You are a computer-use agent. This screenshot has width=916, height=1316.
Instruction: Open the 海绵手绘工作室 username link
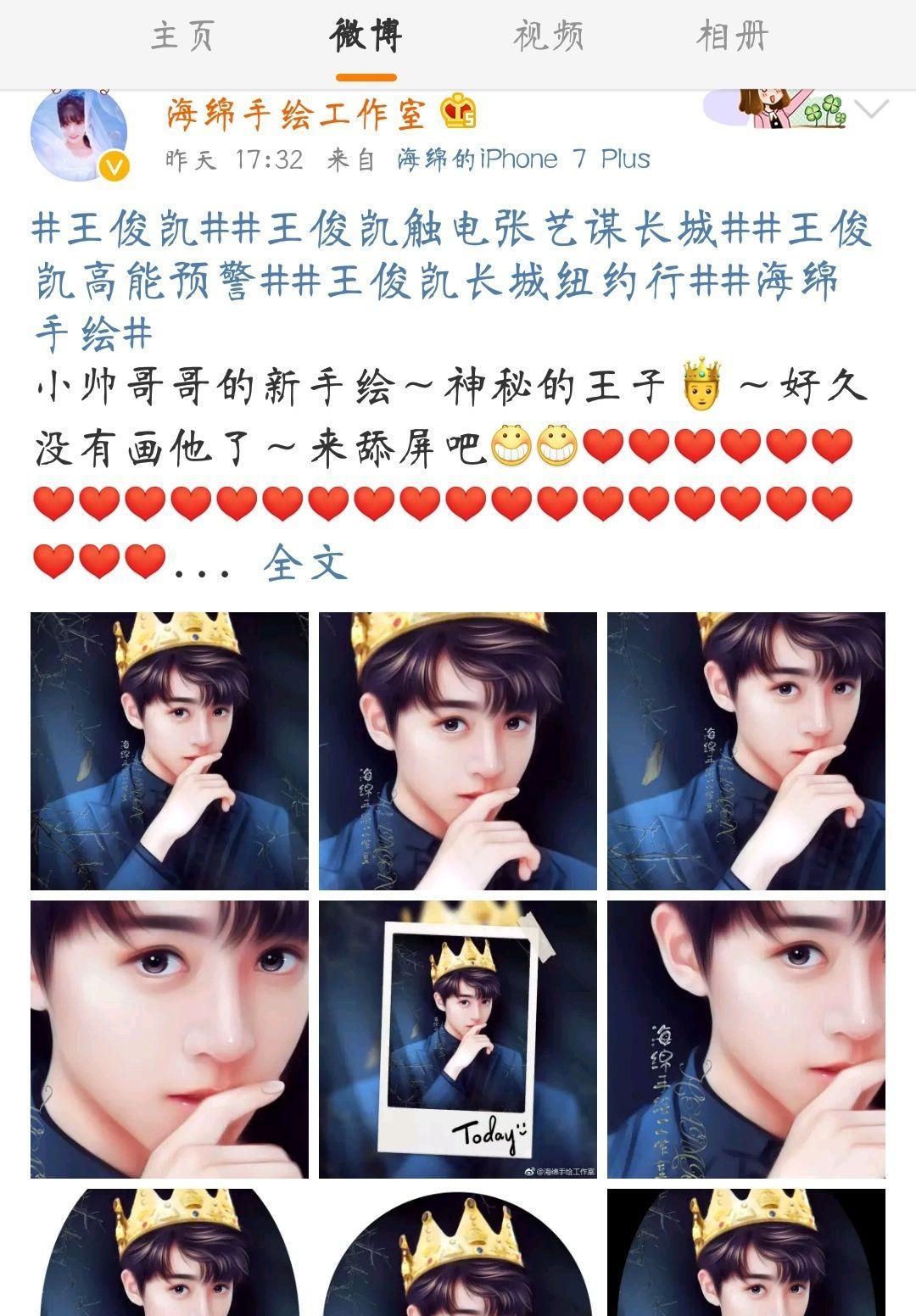295,113
